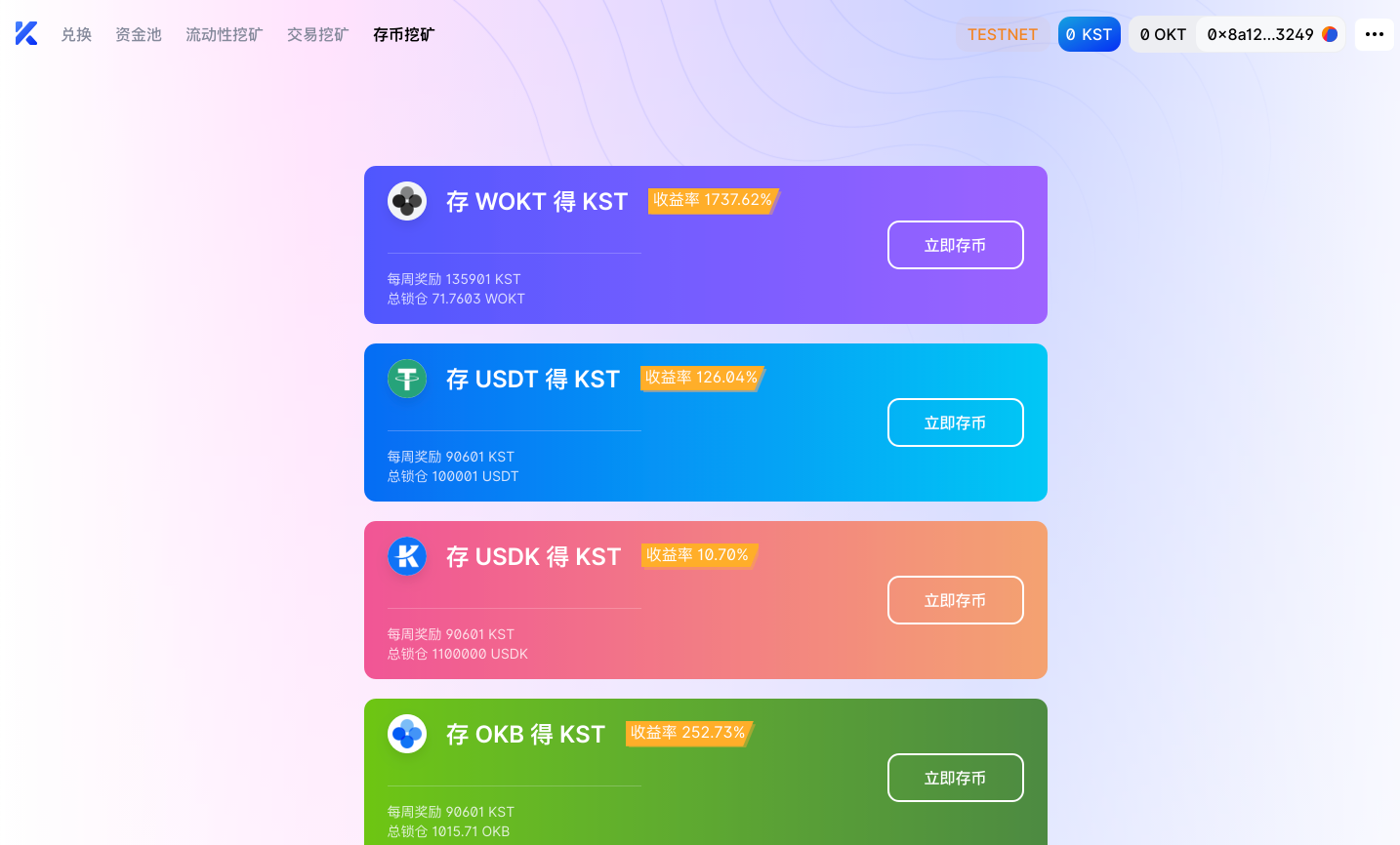Go to the 流动性挖矿 tab
1400x845 pixels.
225,34
